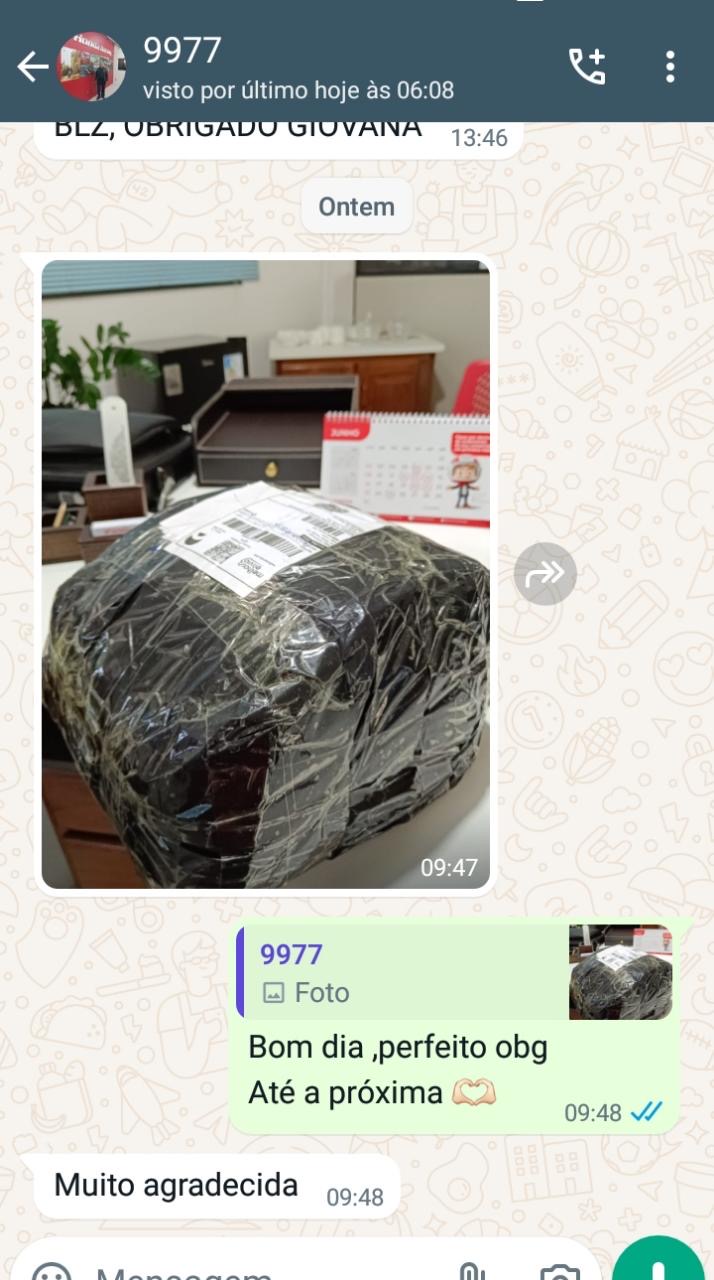Attach a file with the paperclip
The width and height of the screenshot is (714, 1280).
coord(471,1270)
